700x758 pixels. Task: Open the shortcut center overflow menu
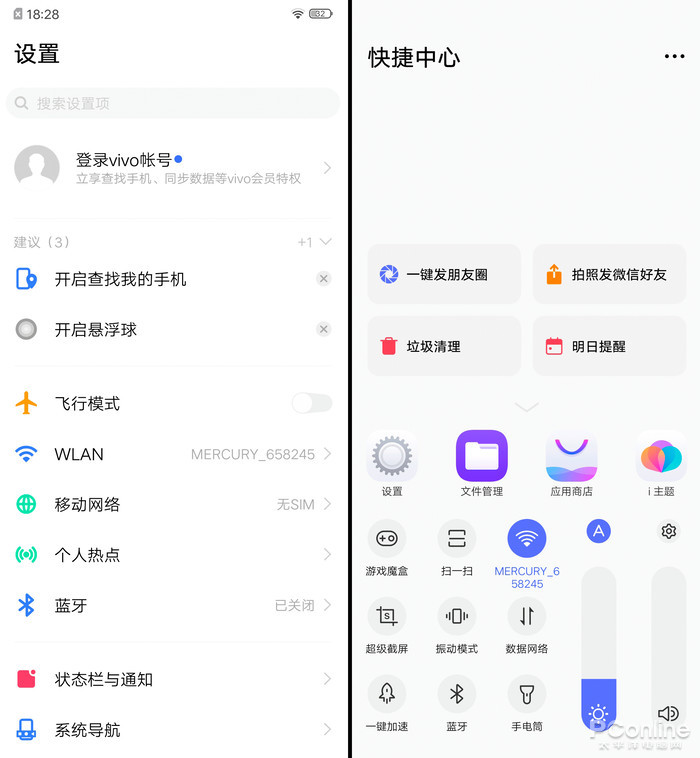click(674, 57)
